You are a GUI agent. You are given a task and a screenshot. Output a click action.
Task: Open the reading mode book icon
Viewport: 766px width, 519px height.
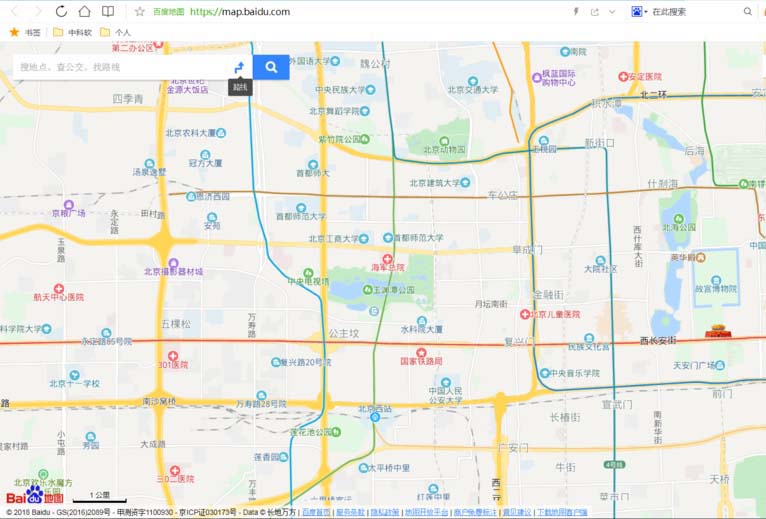click(108, 11)
